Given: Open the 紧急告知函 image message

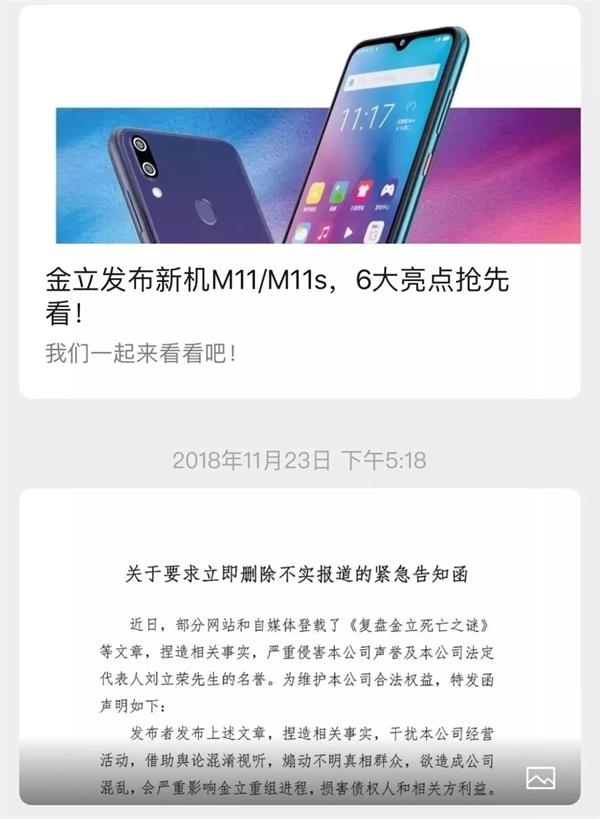Looking at the screenshot, I should (299, 650).
